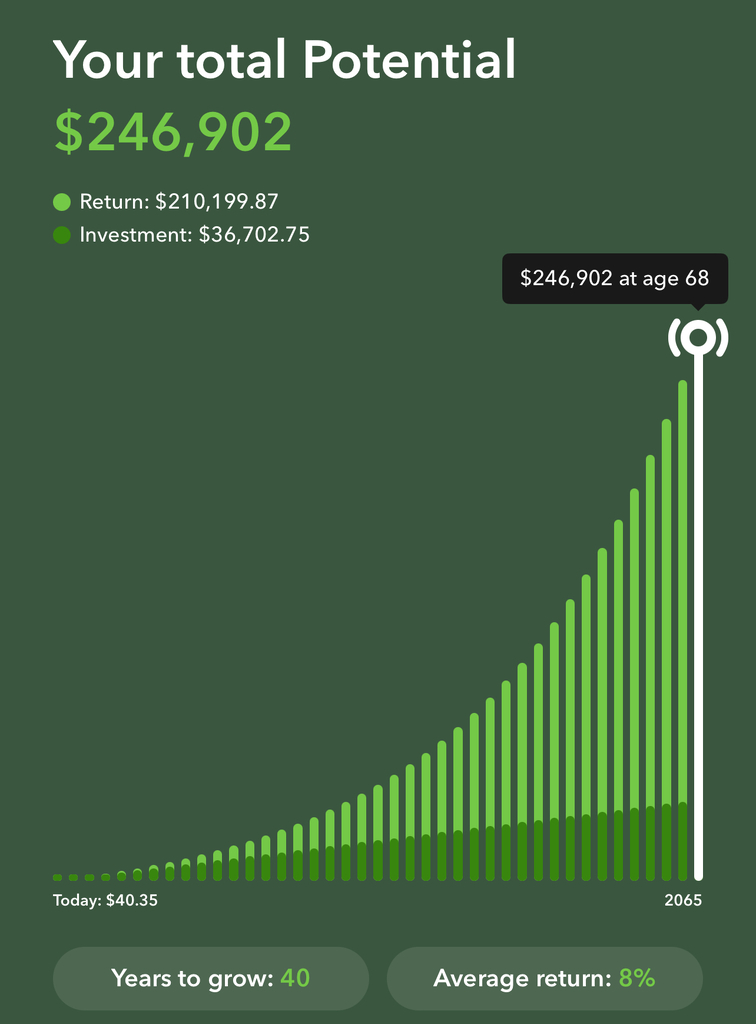Select the chart scrubber handle at 2065
This screenshot has height=1024, width=756.
[x=698, y=337]
